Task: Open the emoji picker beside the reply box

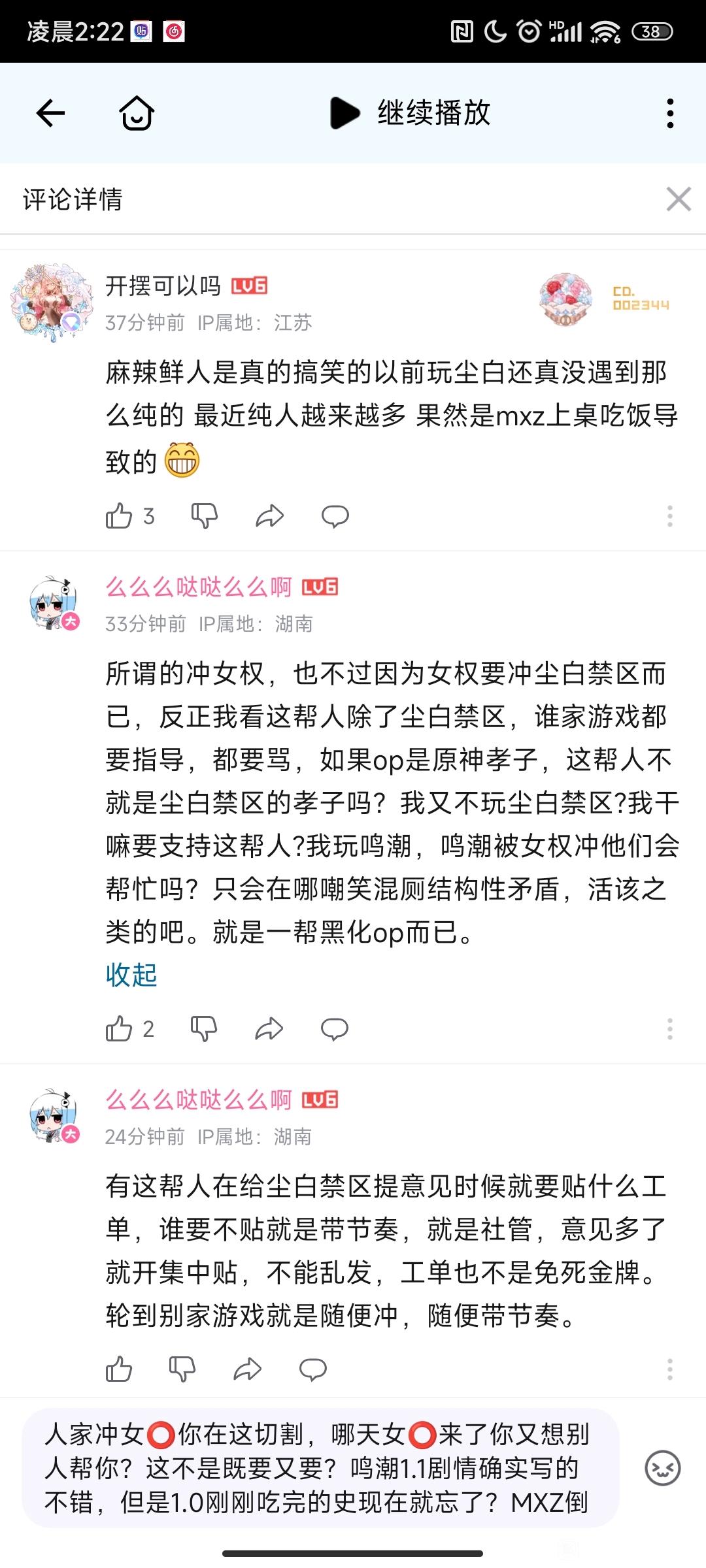Action: tap(662, 1469)
